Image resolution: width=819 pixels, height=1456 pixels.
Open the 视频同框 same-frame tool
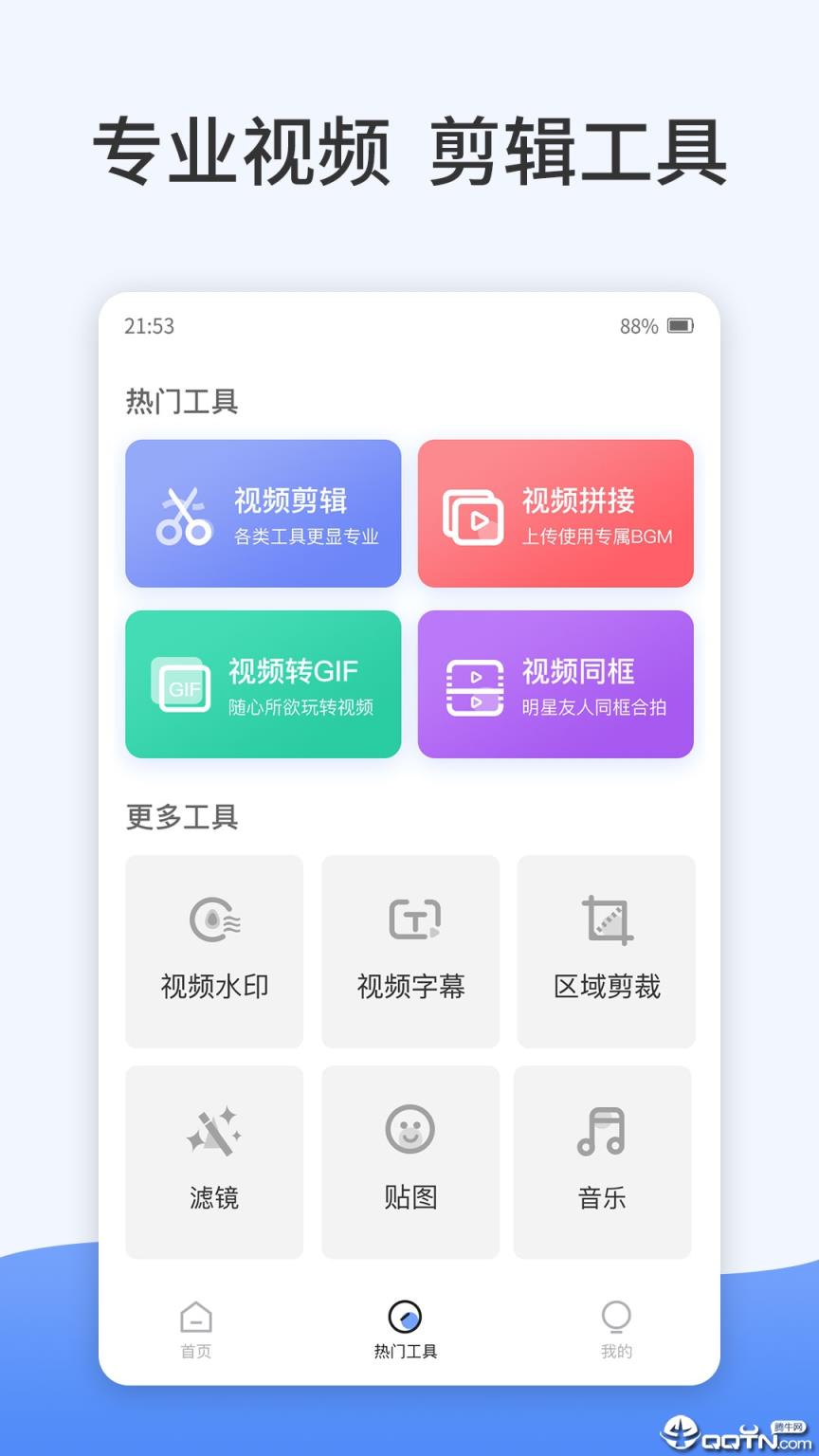click(555, 684)
